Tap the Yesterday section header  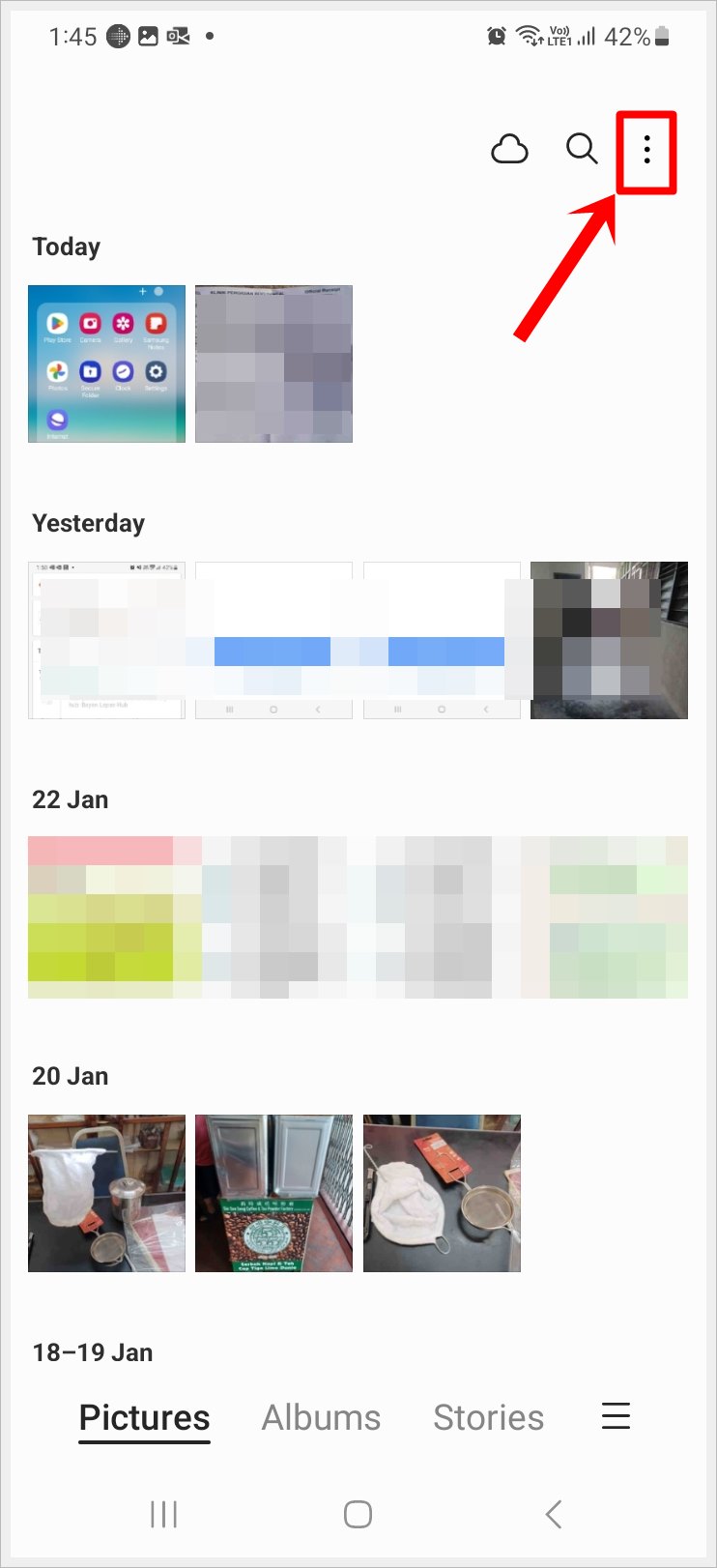tap(88, 523)
